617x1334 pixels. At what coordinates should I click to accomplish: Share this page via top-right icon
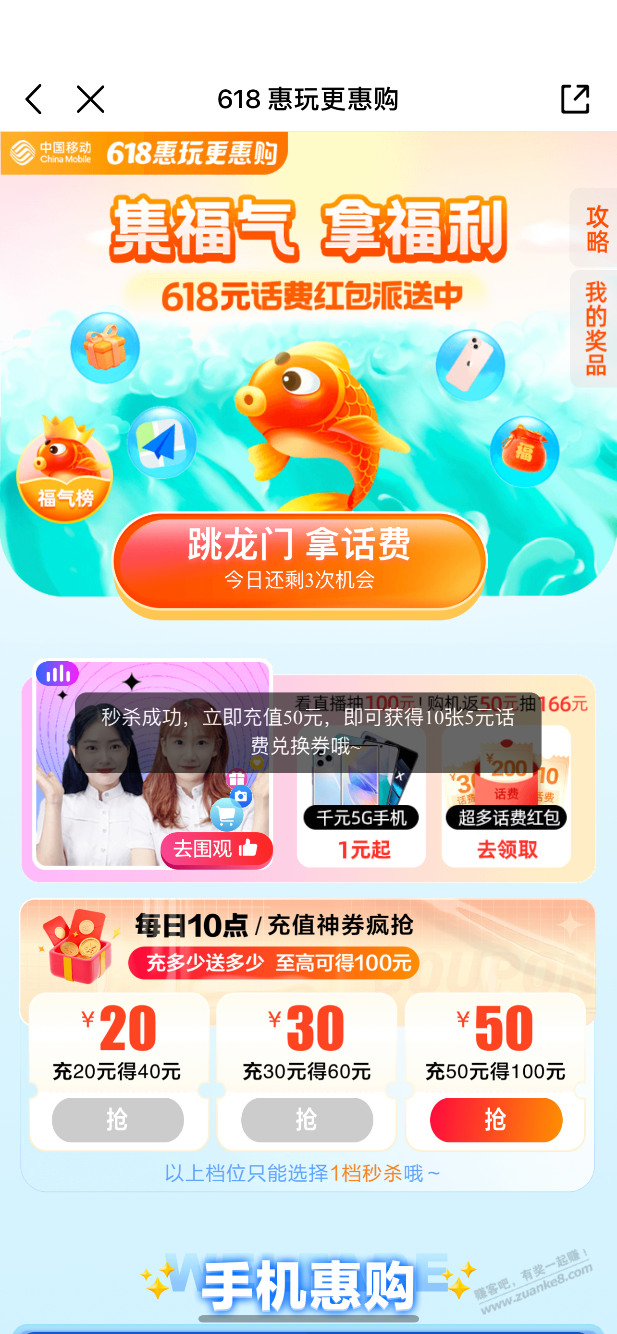575,99
